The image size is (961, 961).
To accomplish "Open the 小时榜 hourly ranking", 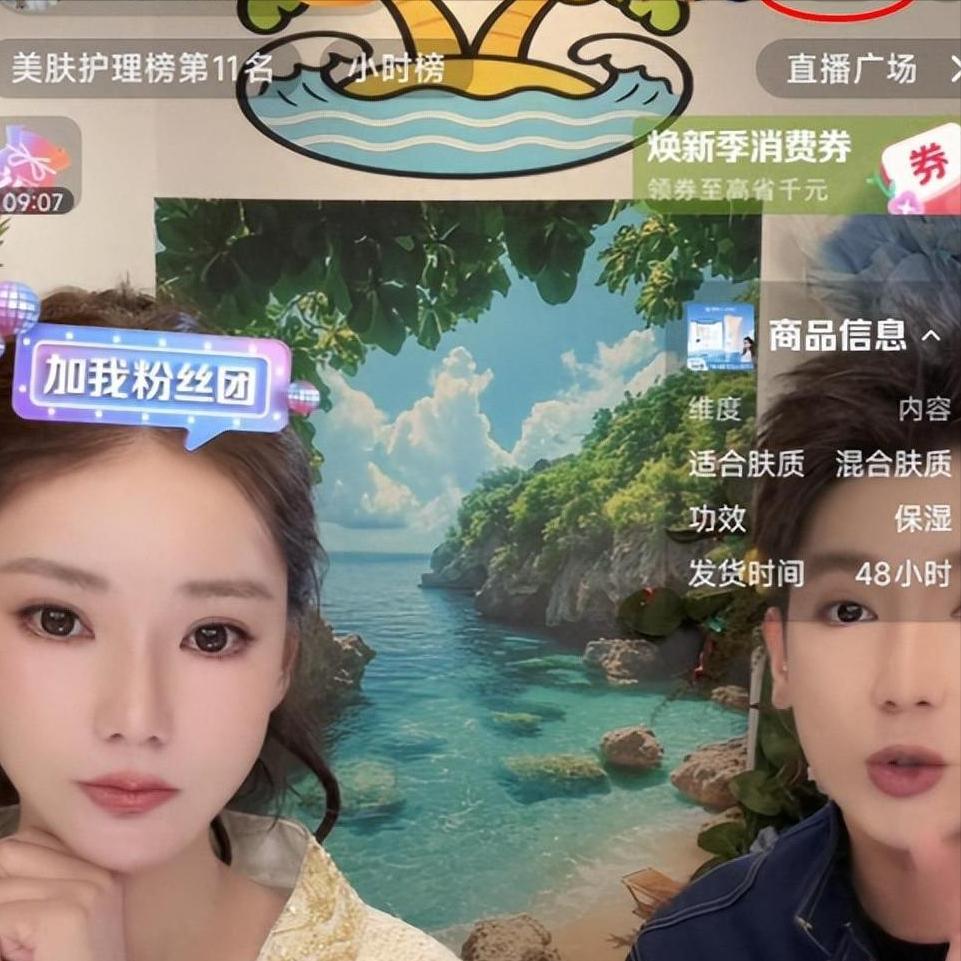I will point(396,68).
